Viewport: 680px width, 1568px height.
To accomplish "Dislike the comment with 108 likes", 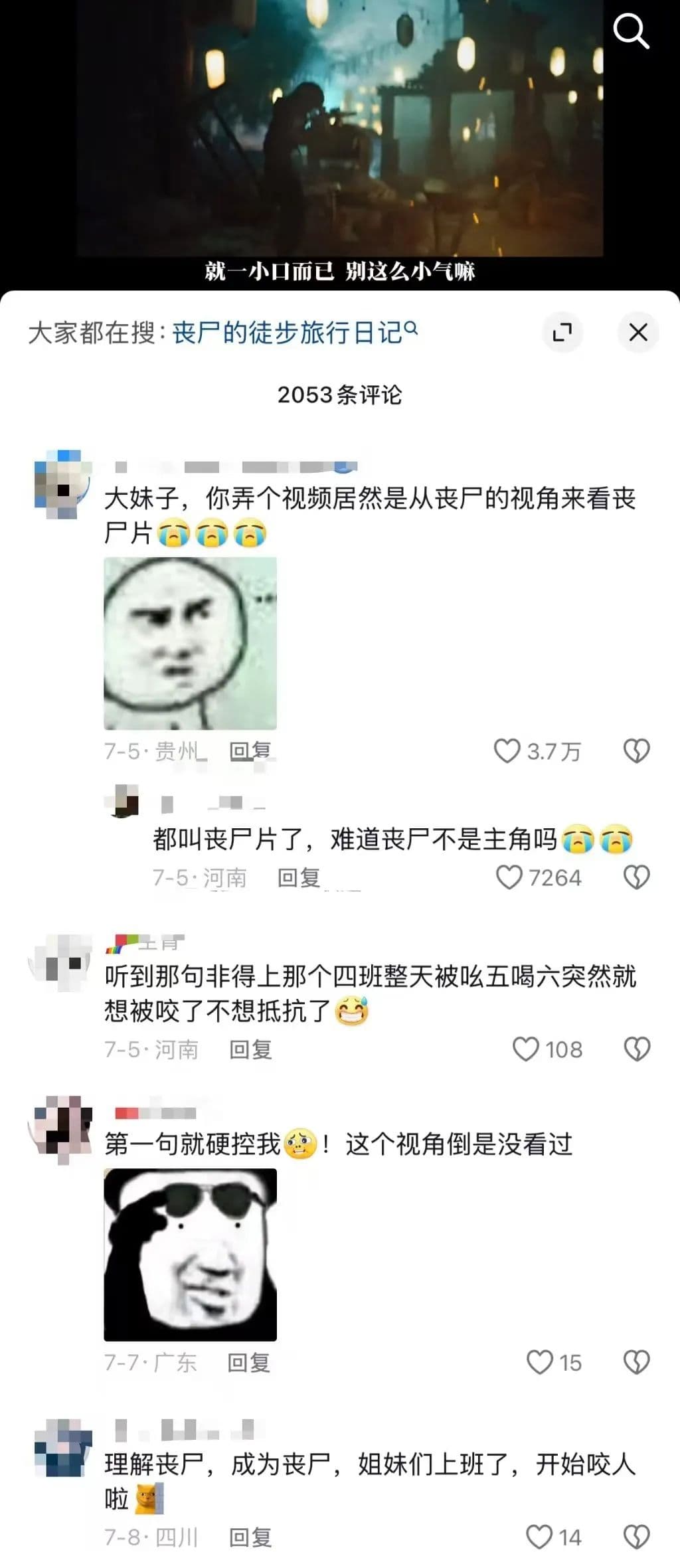I will pyautogui.click(x=636, y=1049).
